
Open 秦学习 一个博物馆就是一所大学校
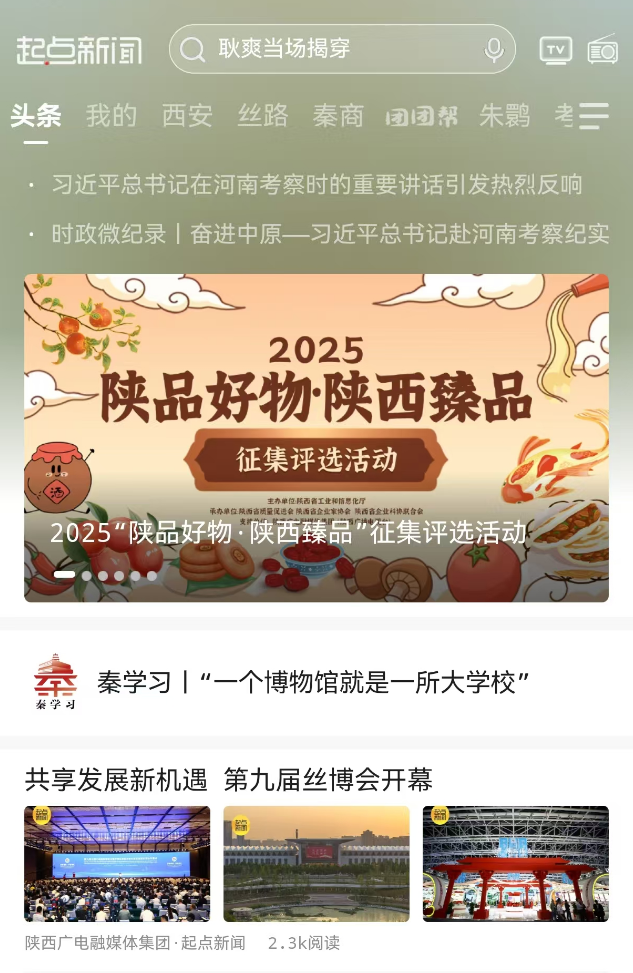[x=312, y=683]
